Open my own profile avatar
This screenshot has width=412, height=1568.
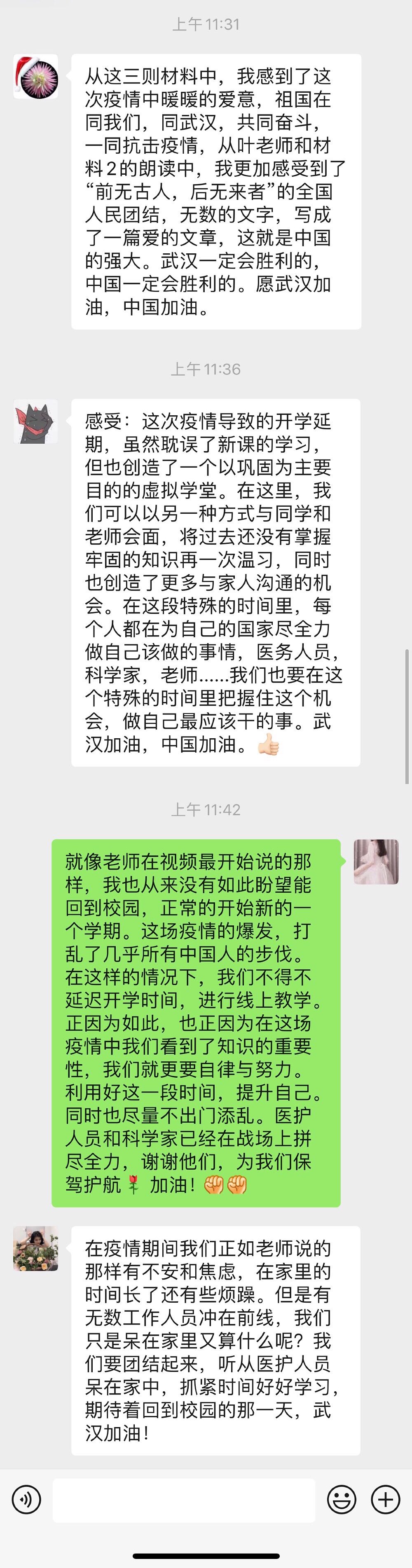pyautogui.click(x=376, y=861)
